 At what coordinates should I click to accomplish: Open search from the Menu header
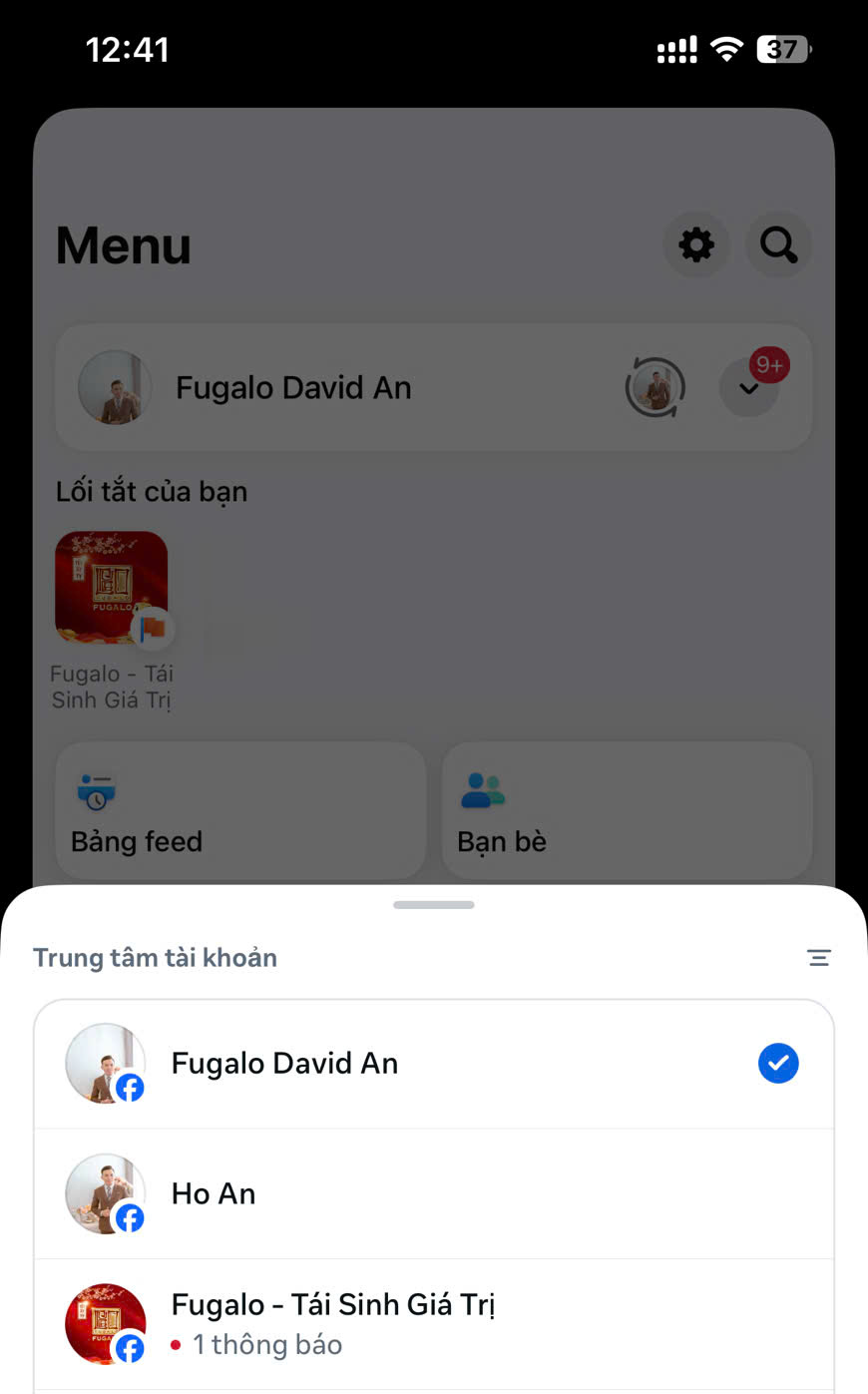point(778,244)
